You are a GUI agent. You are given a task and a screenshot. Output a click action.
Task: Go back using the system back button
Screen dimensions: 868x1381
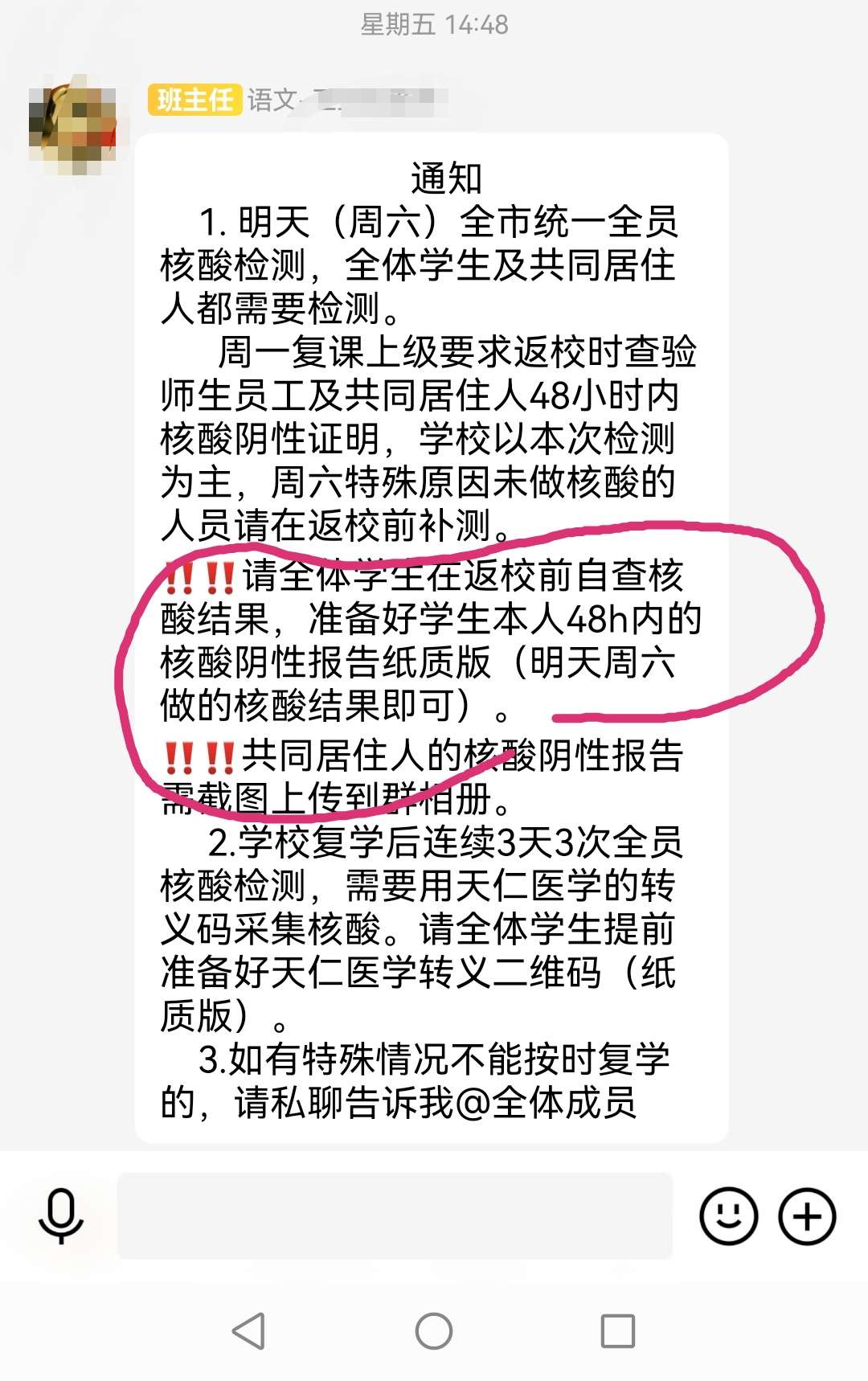[x=249, y=1331]
